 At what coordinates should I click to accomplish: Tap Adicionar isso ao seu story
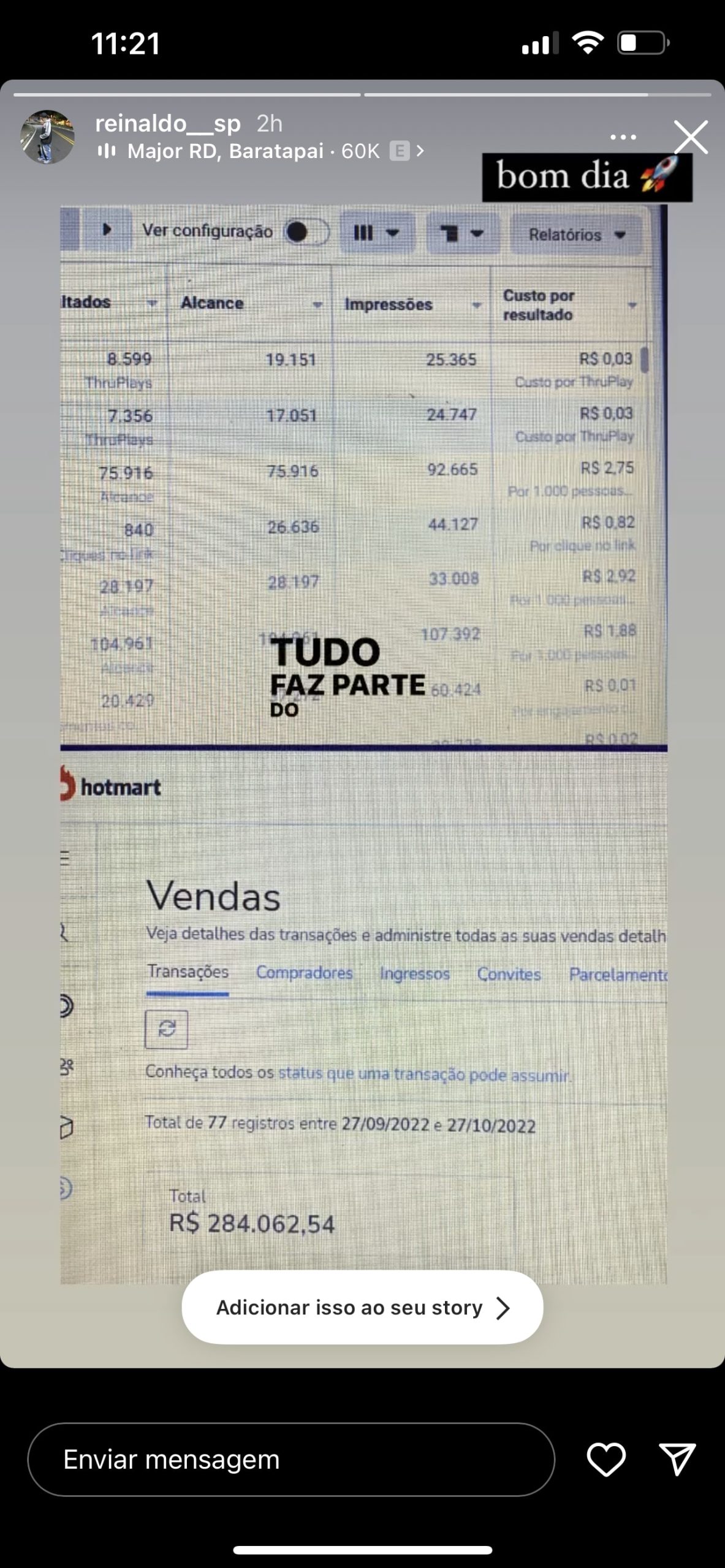362,1308
